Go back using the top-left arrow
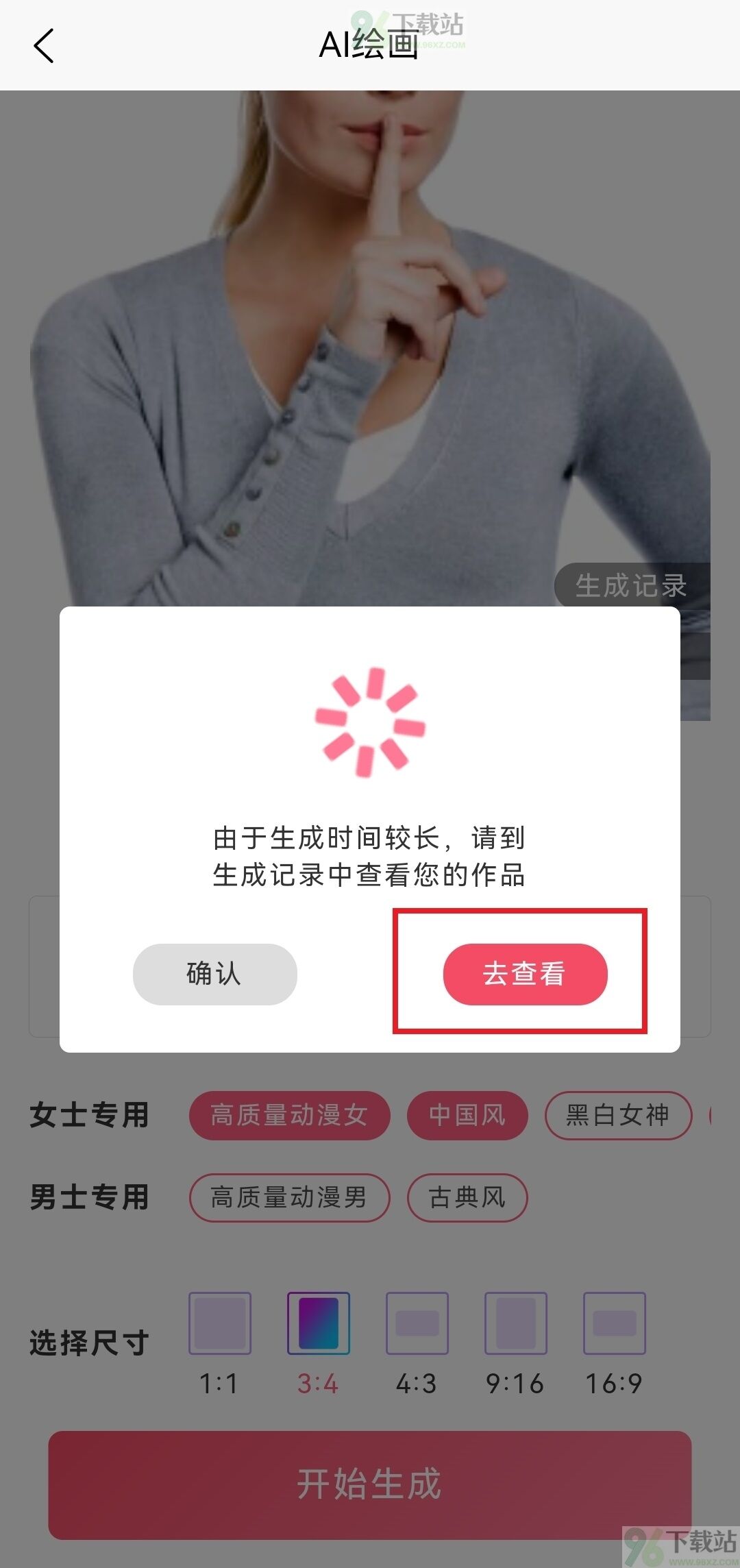 (x=44, y=46)
